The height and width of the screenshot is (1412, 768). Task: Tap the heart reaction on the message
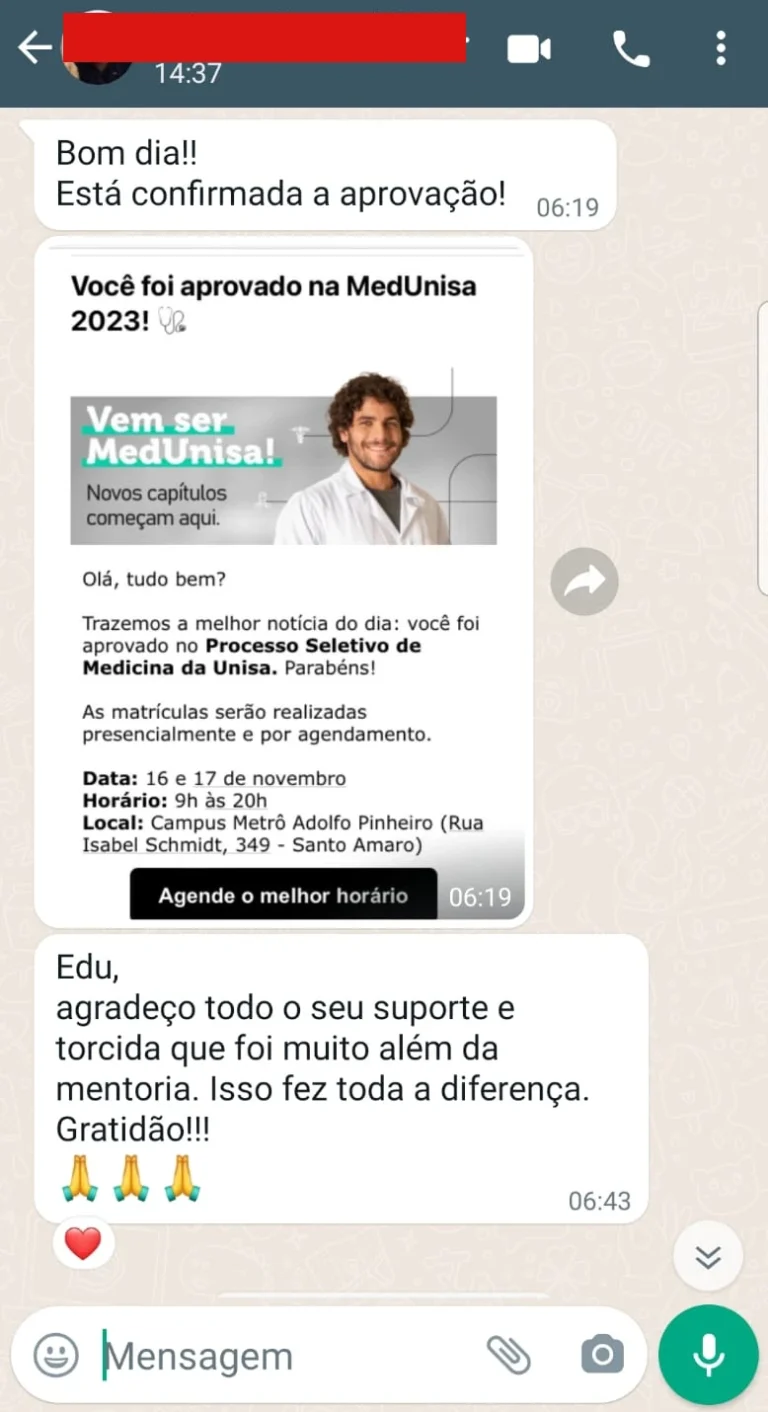point(84,1243)
